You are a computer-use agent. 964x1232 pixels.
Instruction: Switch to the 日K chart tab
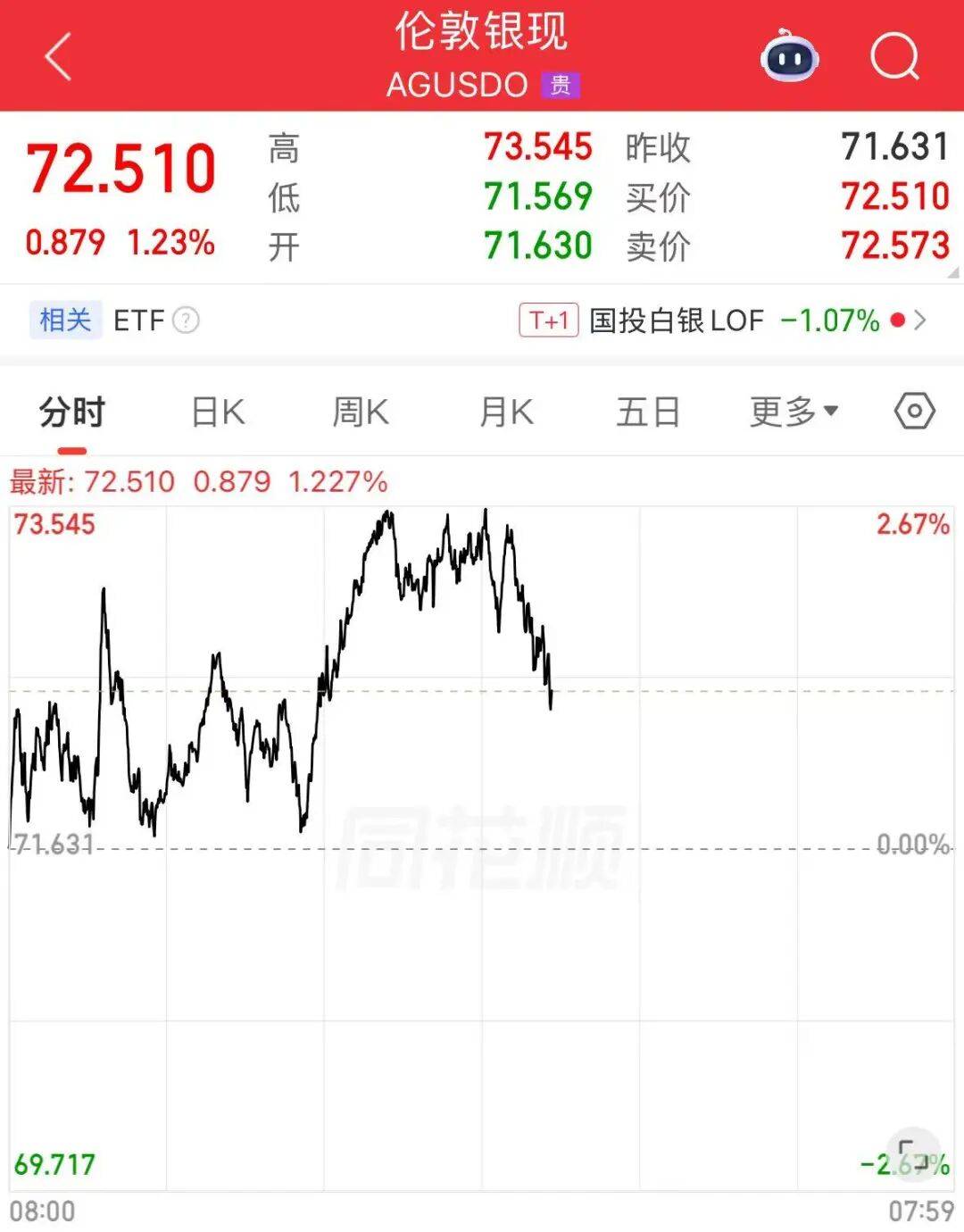[218, 412]
